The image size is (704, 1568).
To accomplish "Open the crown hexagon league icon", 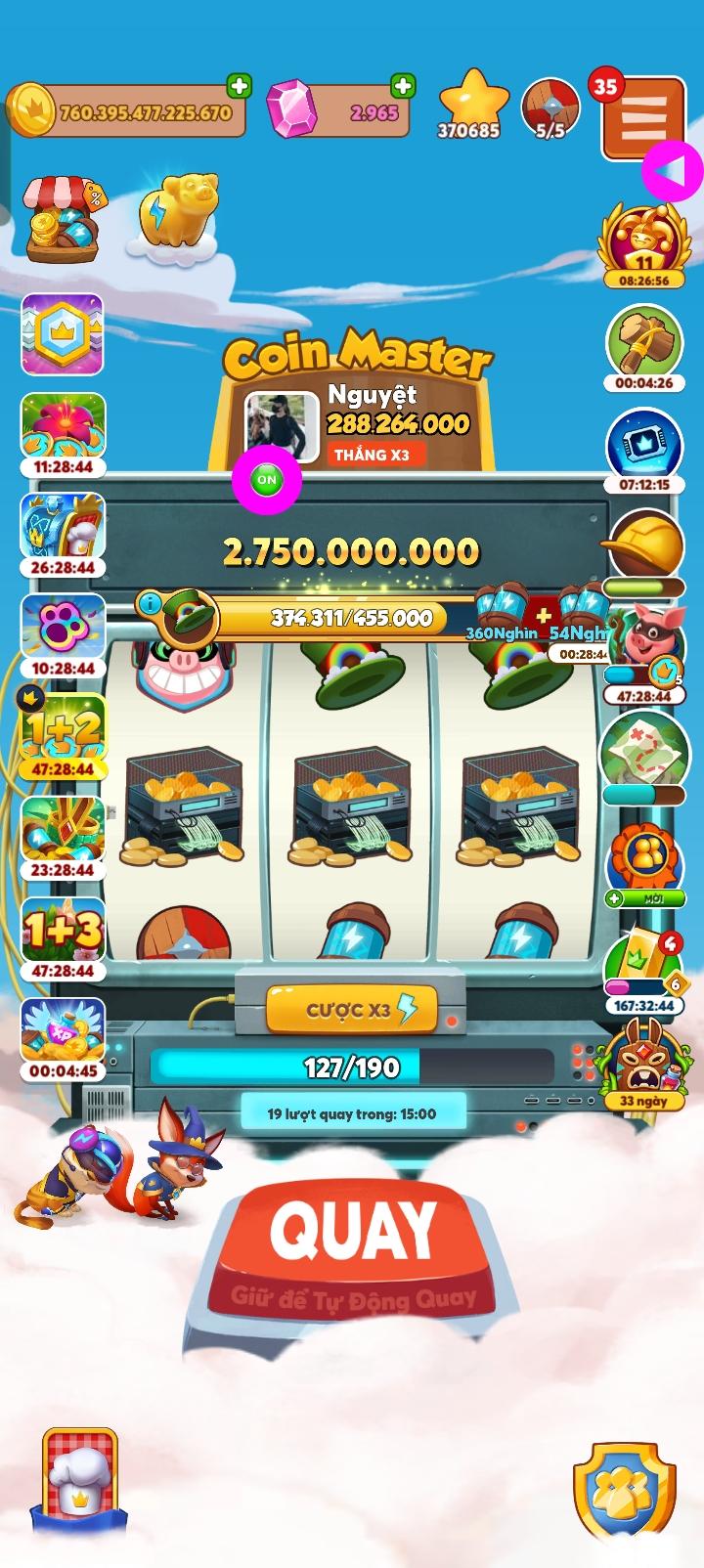I will pos(63,334).
